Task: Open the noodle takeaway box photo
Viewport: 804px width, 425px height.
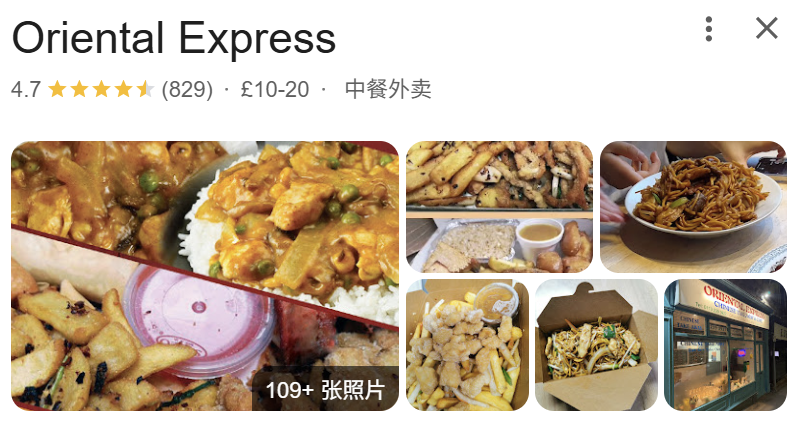Action: pos(596,345)
